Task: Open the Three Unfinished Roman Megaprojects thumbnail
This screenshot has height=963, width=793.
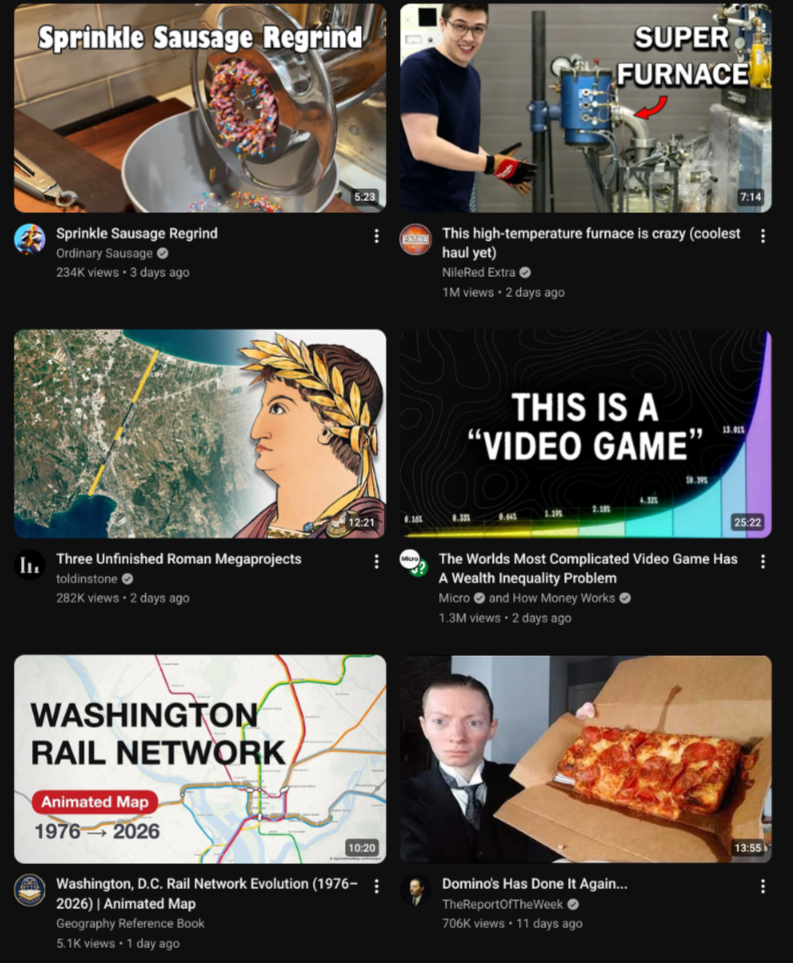Action: pos(200,434)
